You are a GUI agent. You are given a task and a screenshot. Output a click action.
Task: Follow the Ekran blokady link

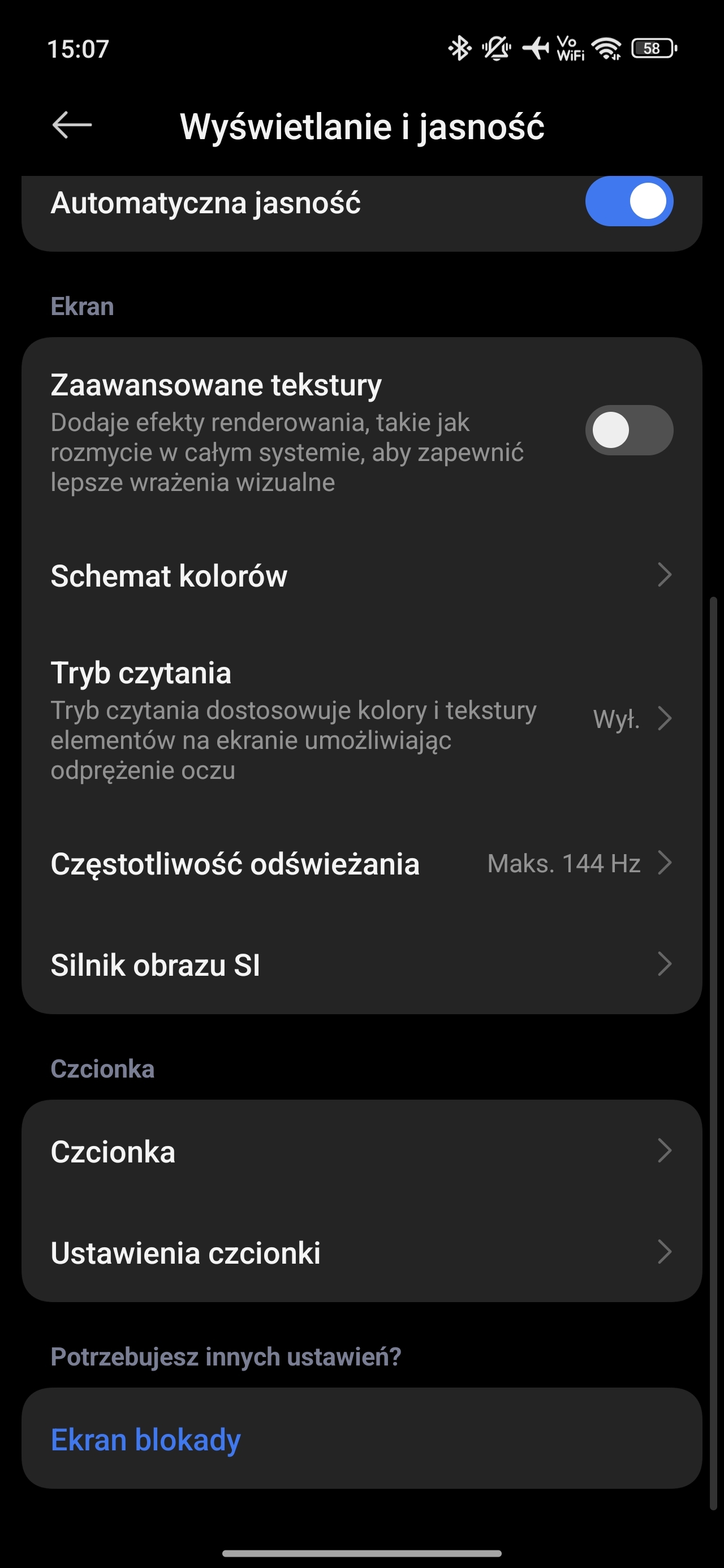coord(145,1439)
